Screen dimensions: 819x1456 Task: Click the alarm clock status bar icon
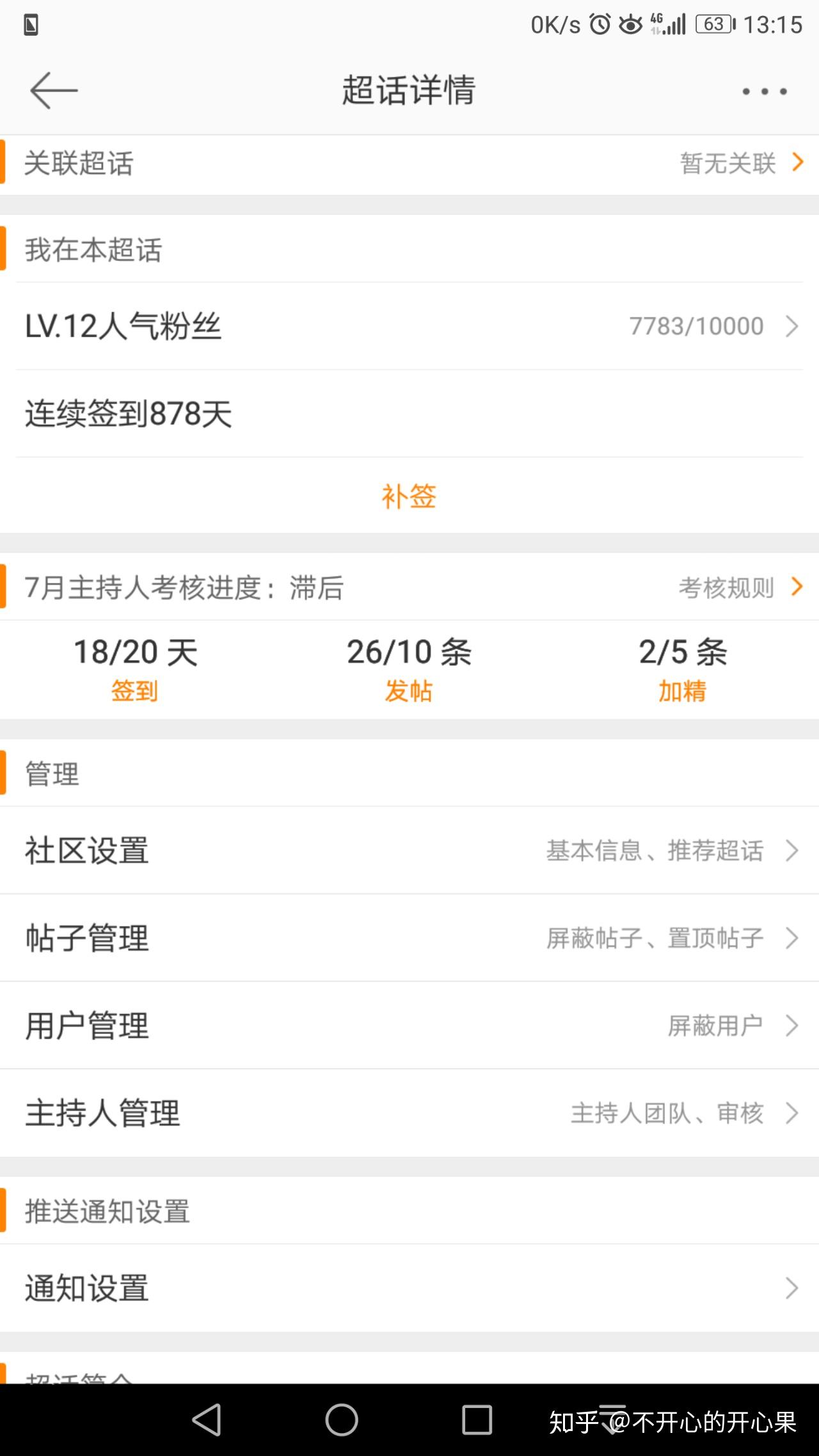(x=601, y=23)
